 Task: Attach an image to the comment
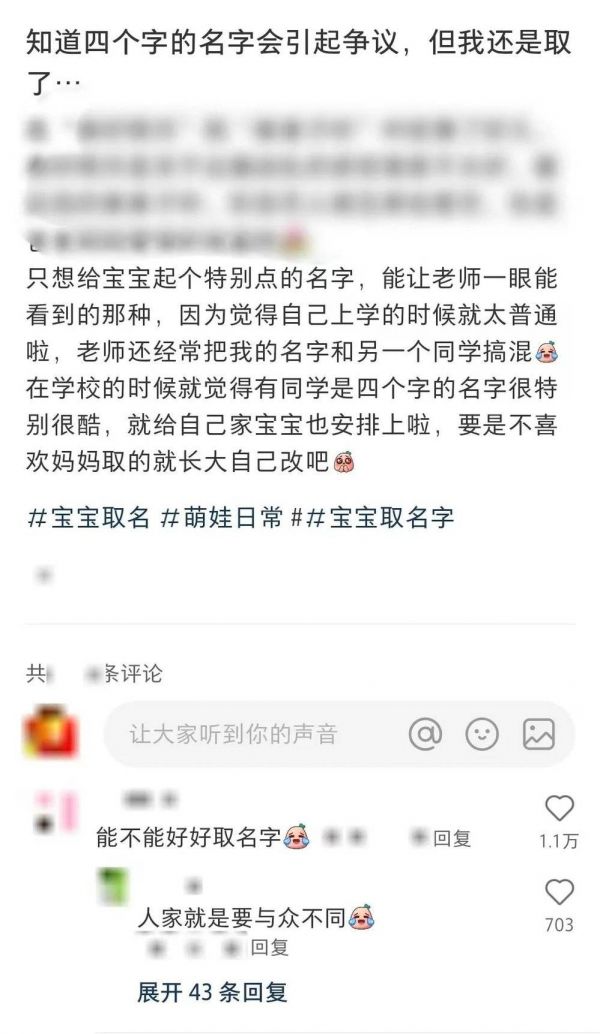(539, 735)
